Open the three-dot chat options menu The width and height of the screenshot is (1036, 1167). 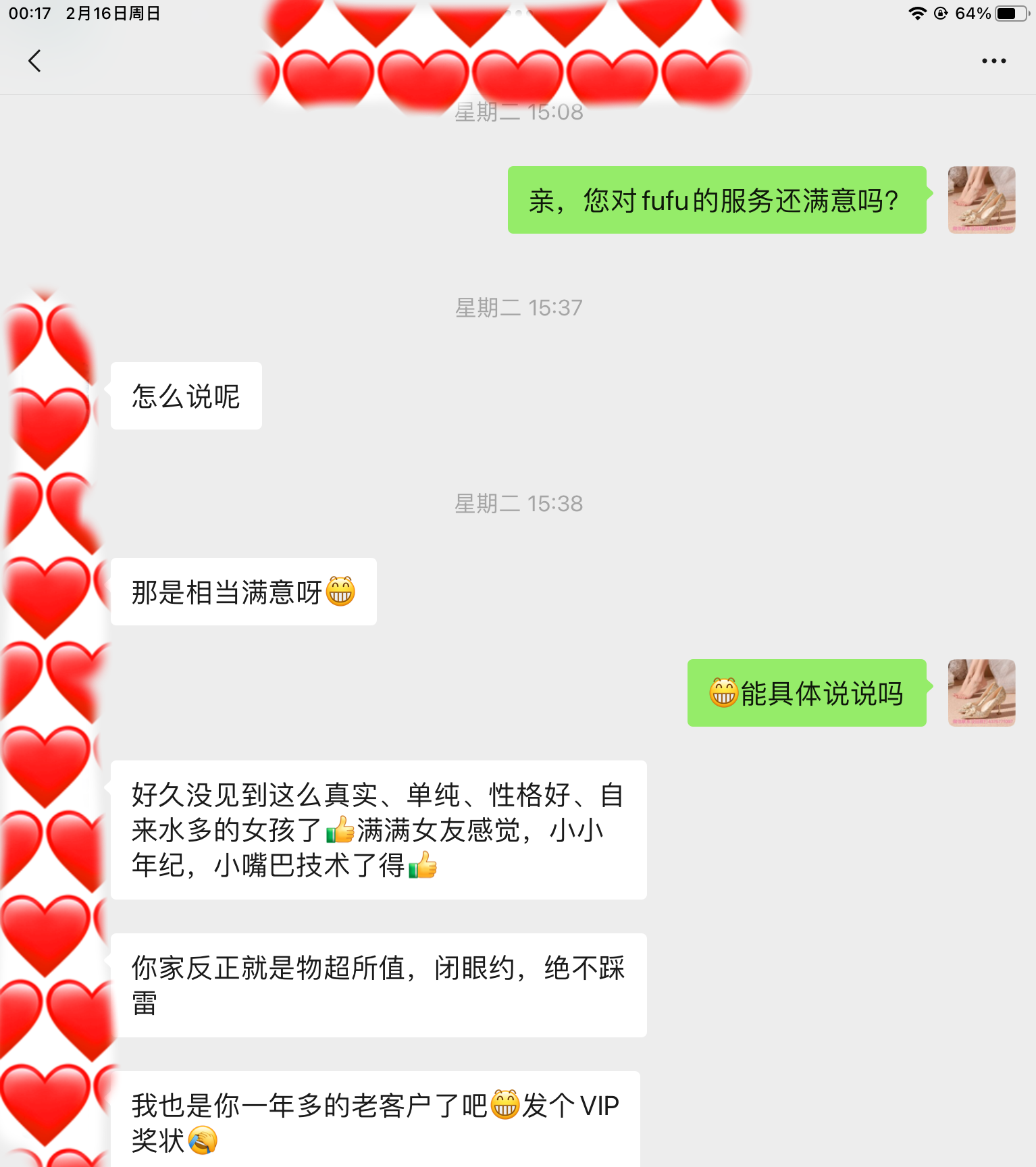[x=993, y=61]
